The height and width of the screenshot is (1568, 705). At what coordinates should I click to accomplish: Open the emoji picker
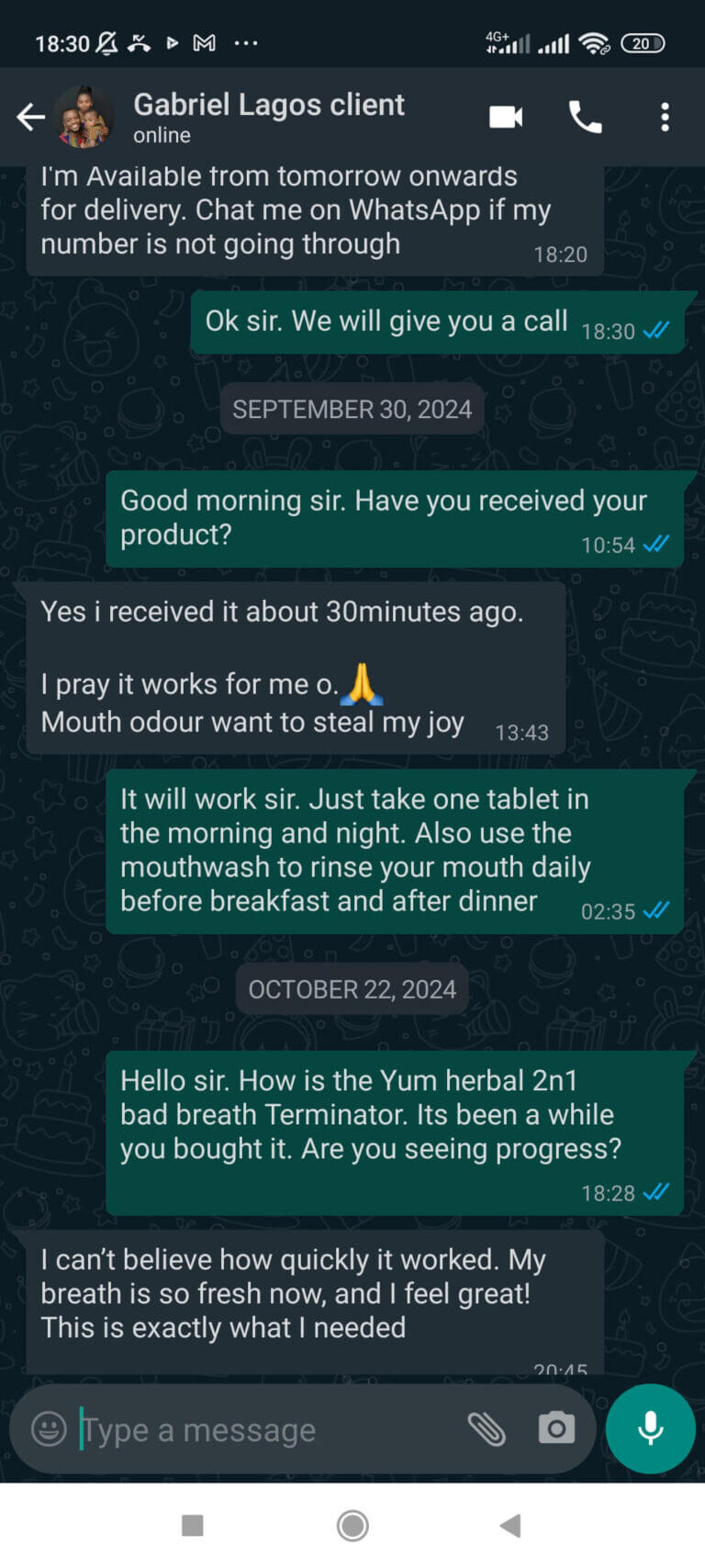49,1428
